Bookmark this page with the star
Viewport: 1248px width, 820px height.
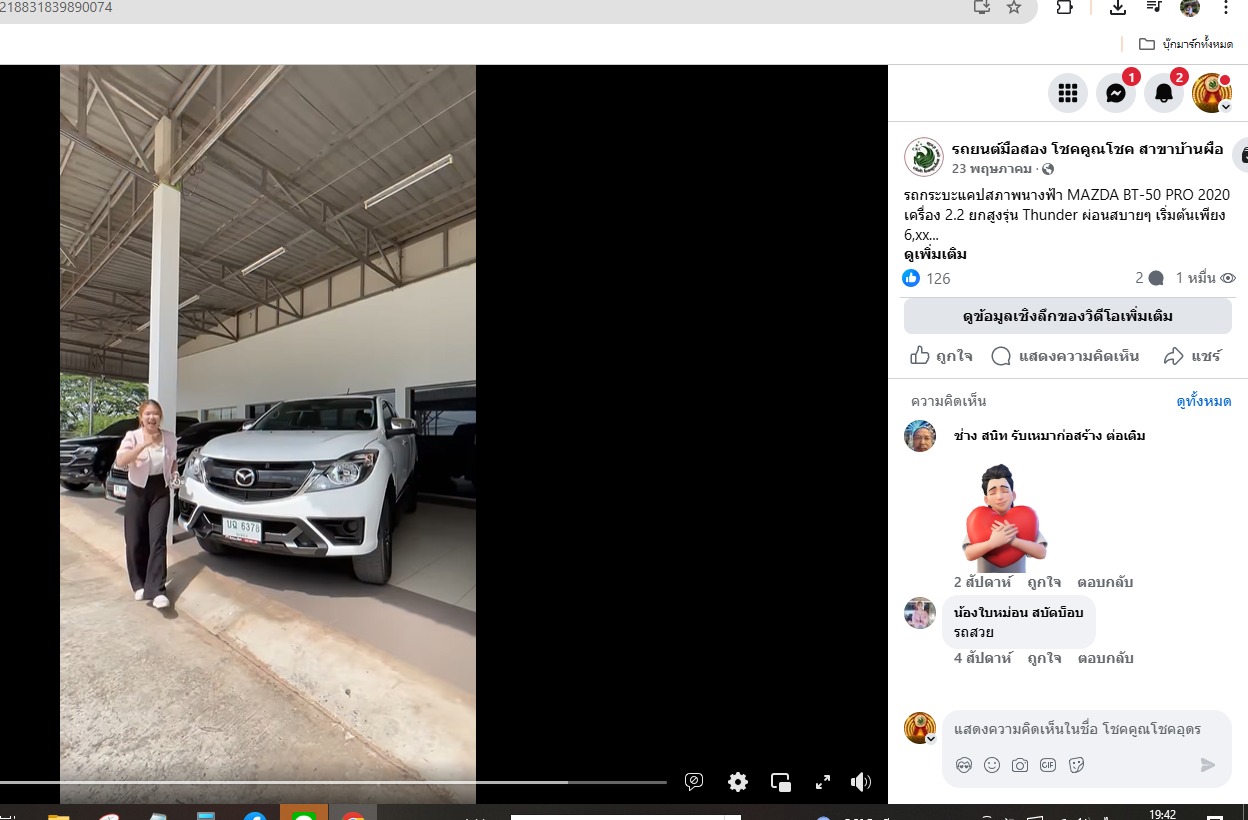click(1014, 7)
